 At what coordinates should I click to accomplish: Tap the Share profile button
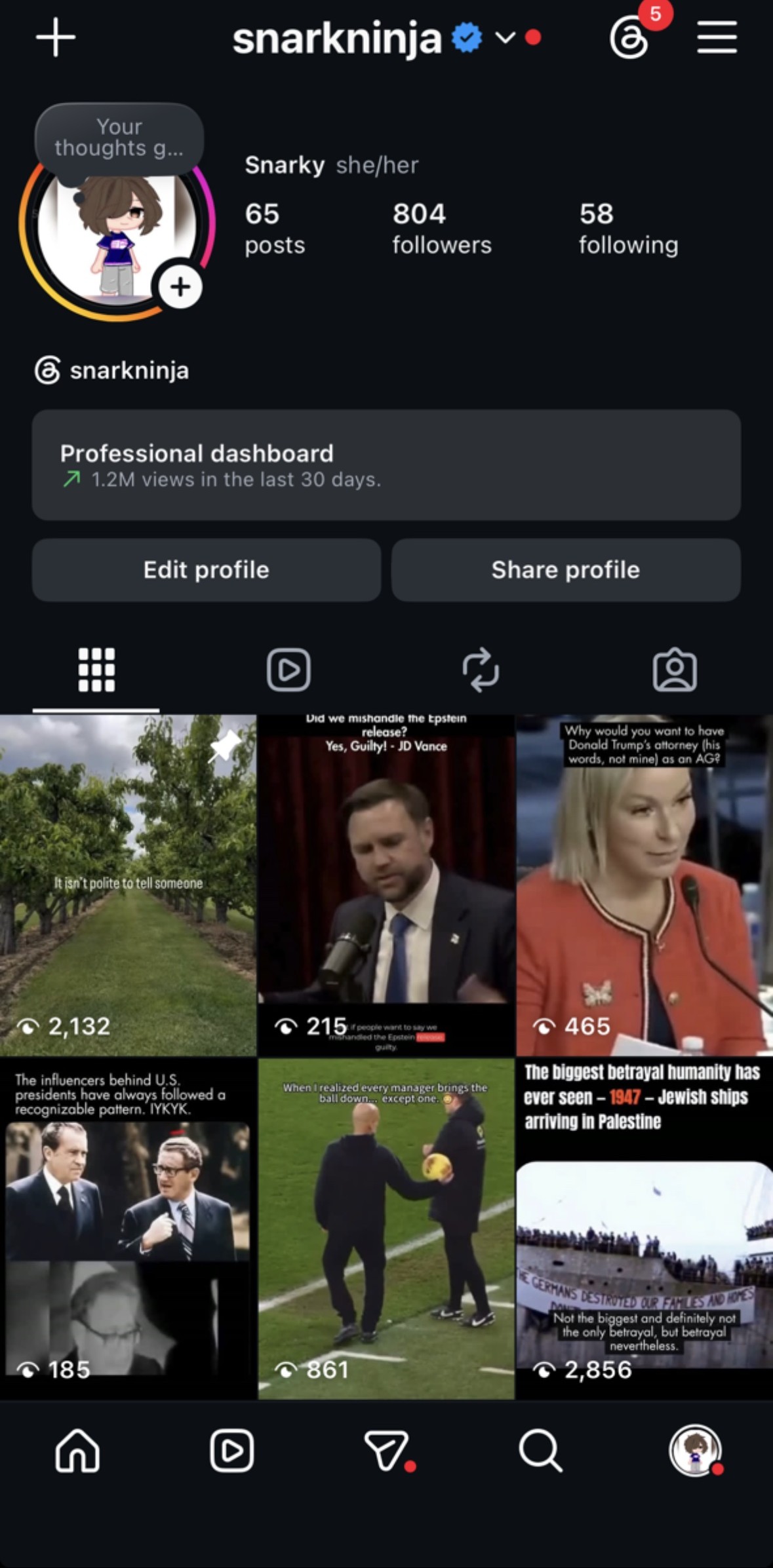[566, 570]
